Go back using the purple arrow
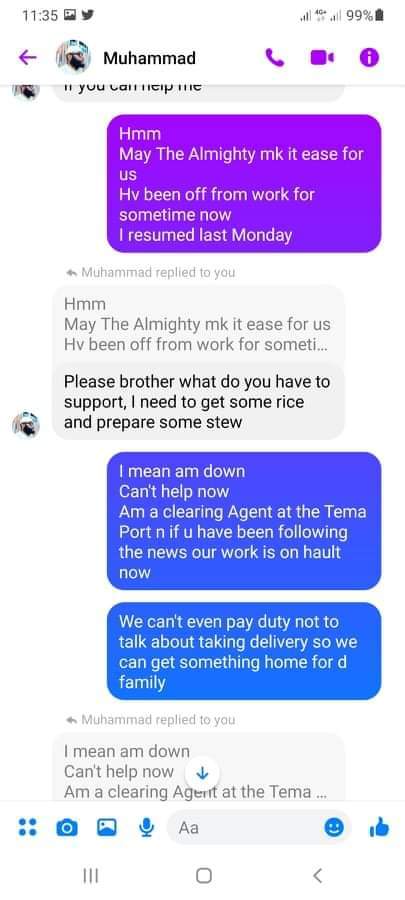The width and height of the screenshot is (405, 900). click(28, 57)
